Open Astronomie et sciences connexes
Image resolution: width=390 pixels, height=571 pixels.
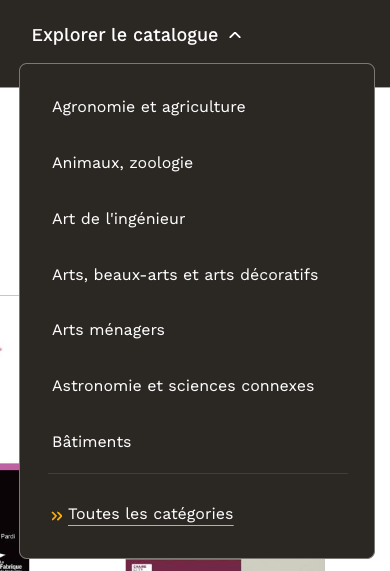pos(183,386)
